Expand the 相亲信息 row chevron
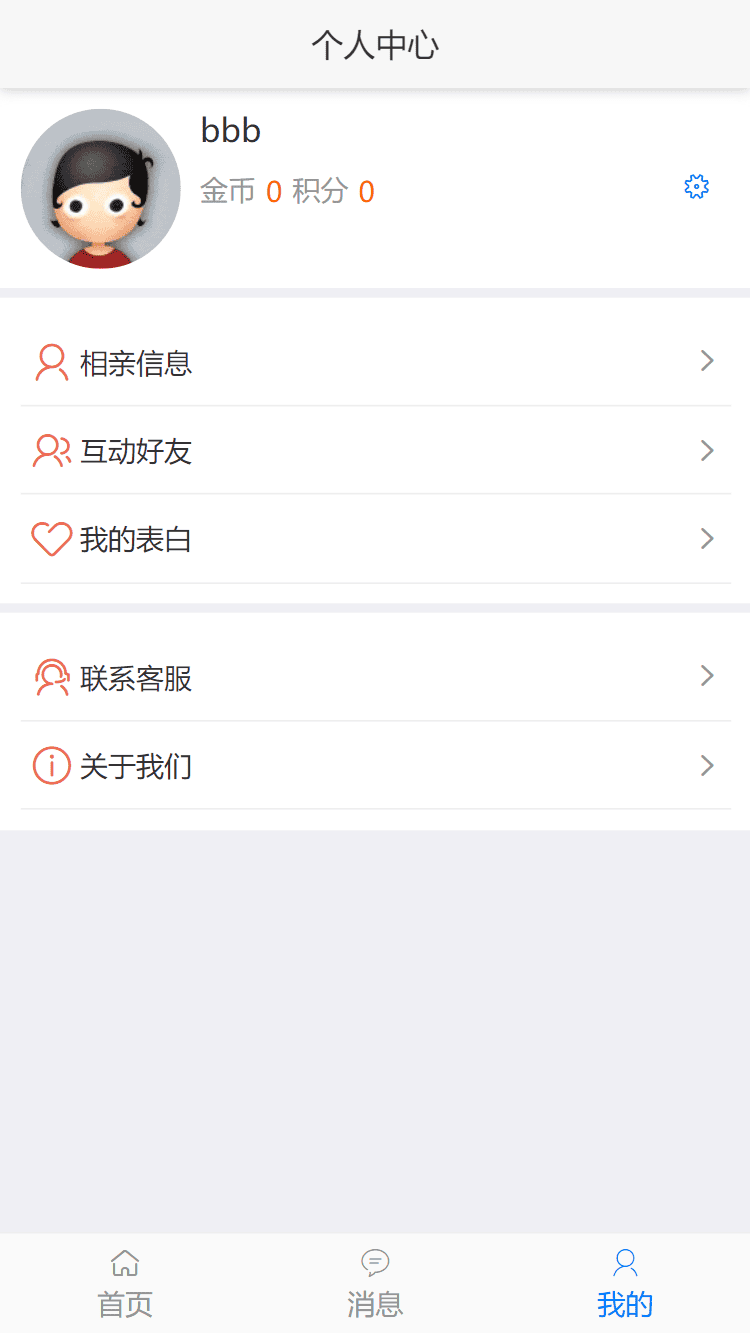The image size is (750, 1333). click(707, 361)
